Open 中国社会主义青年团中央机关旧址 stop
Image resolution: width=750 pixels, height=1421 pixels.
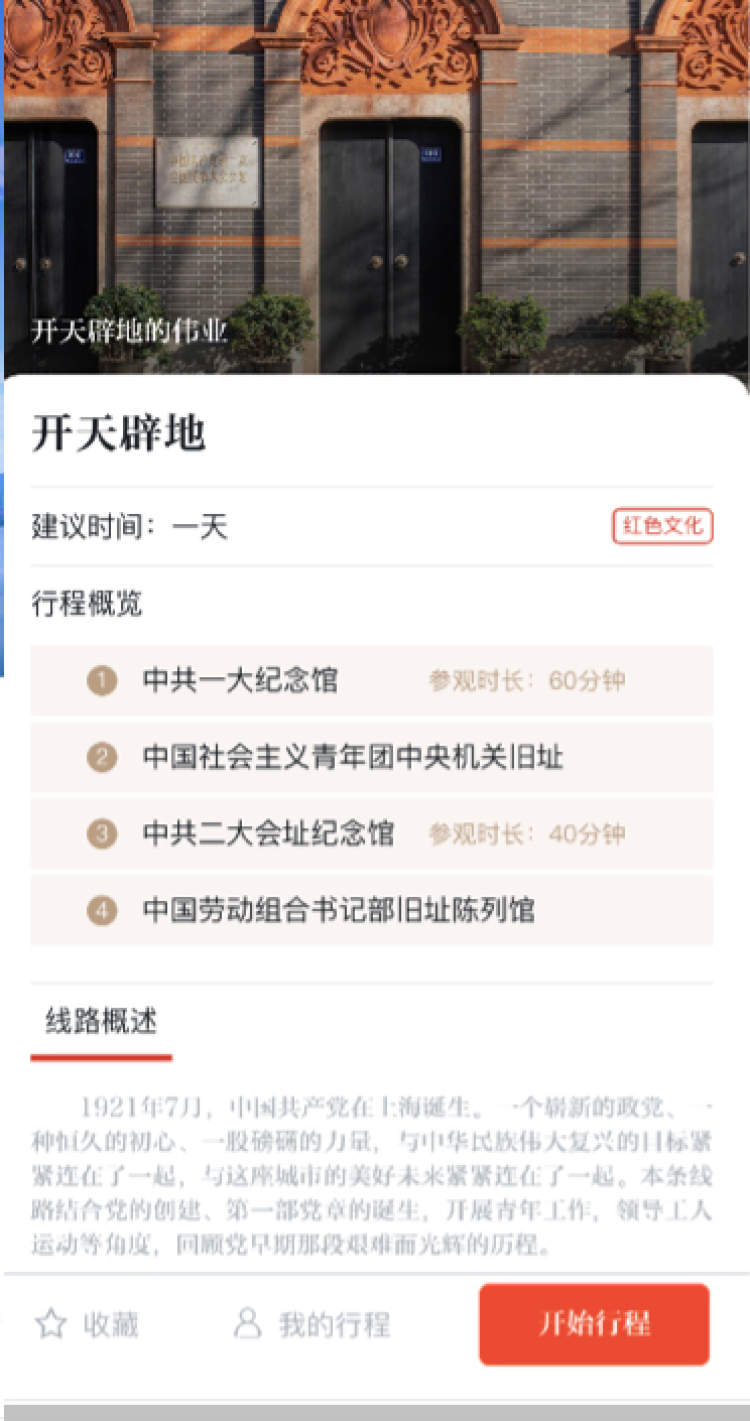pyautogui.click(x=371, y=757)
